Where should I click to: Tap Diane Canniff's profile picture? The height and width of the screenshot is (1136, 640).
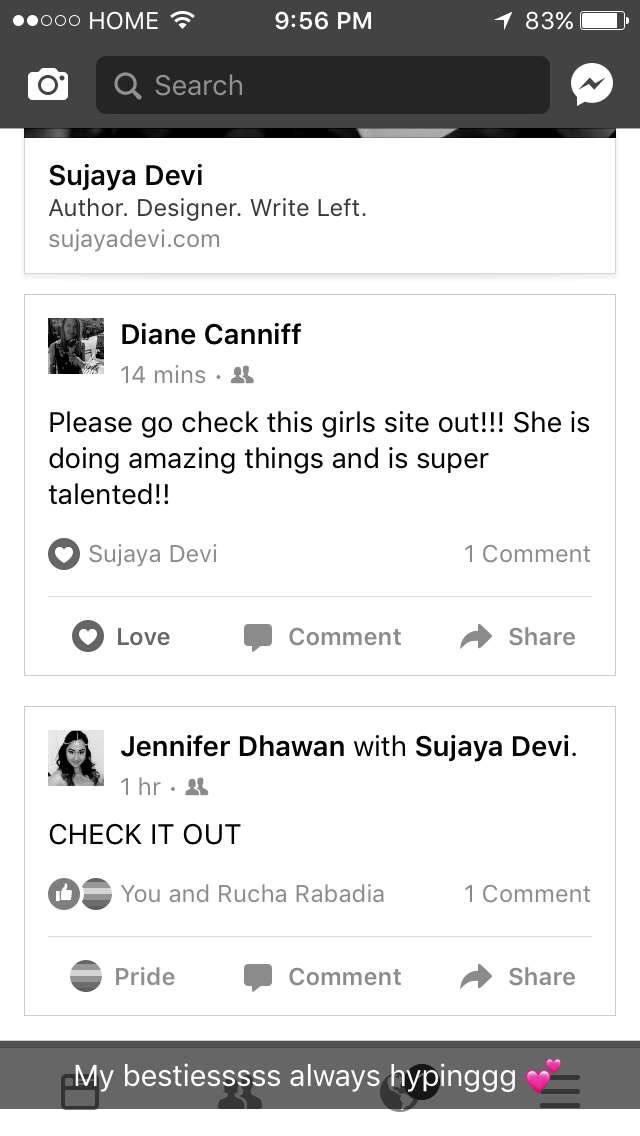(76, 346)
